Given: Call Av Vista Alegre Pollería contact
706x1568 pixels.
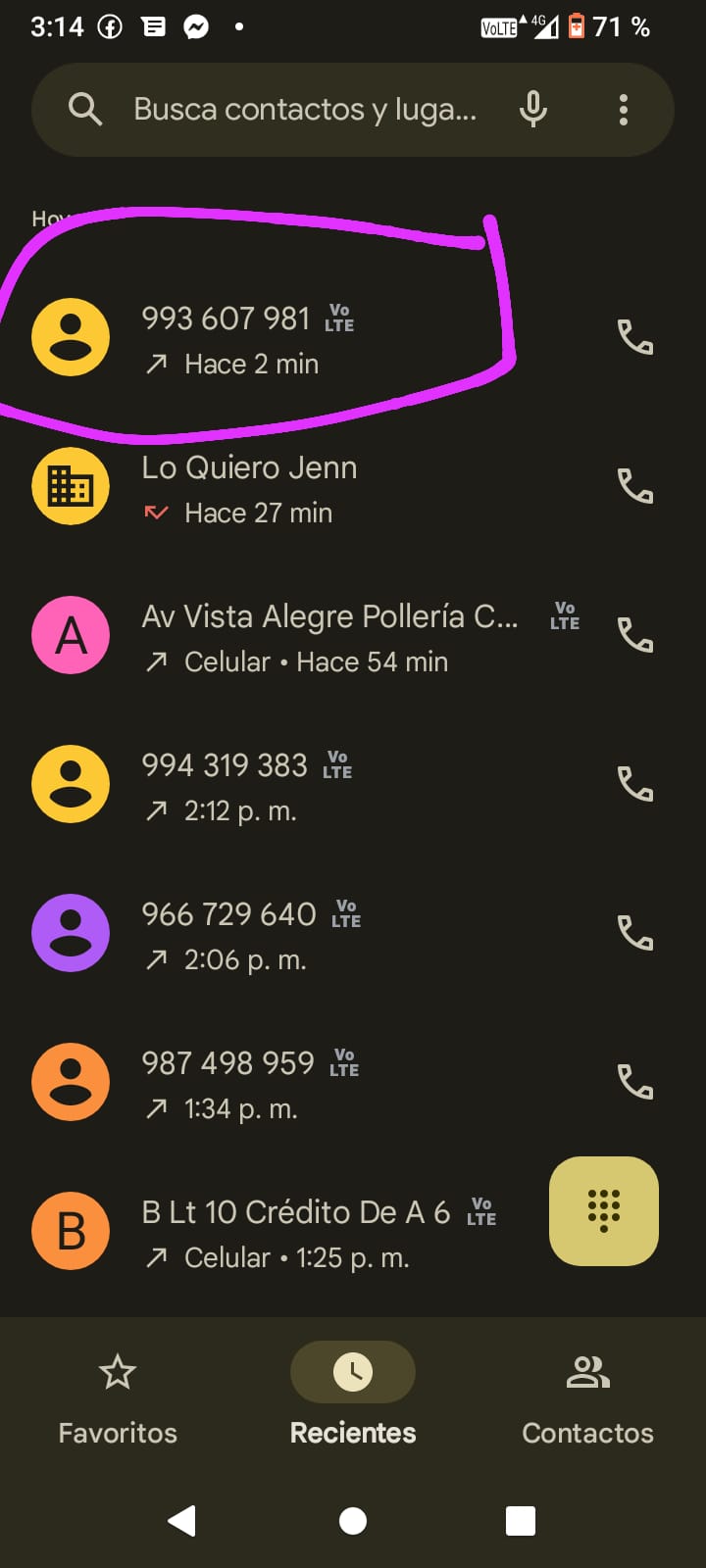Looking at the screenshot, I should pos(635,636).
